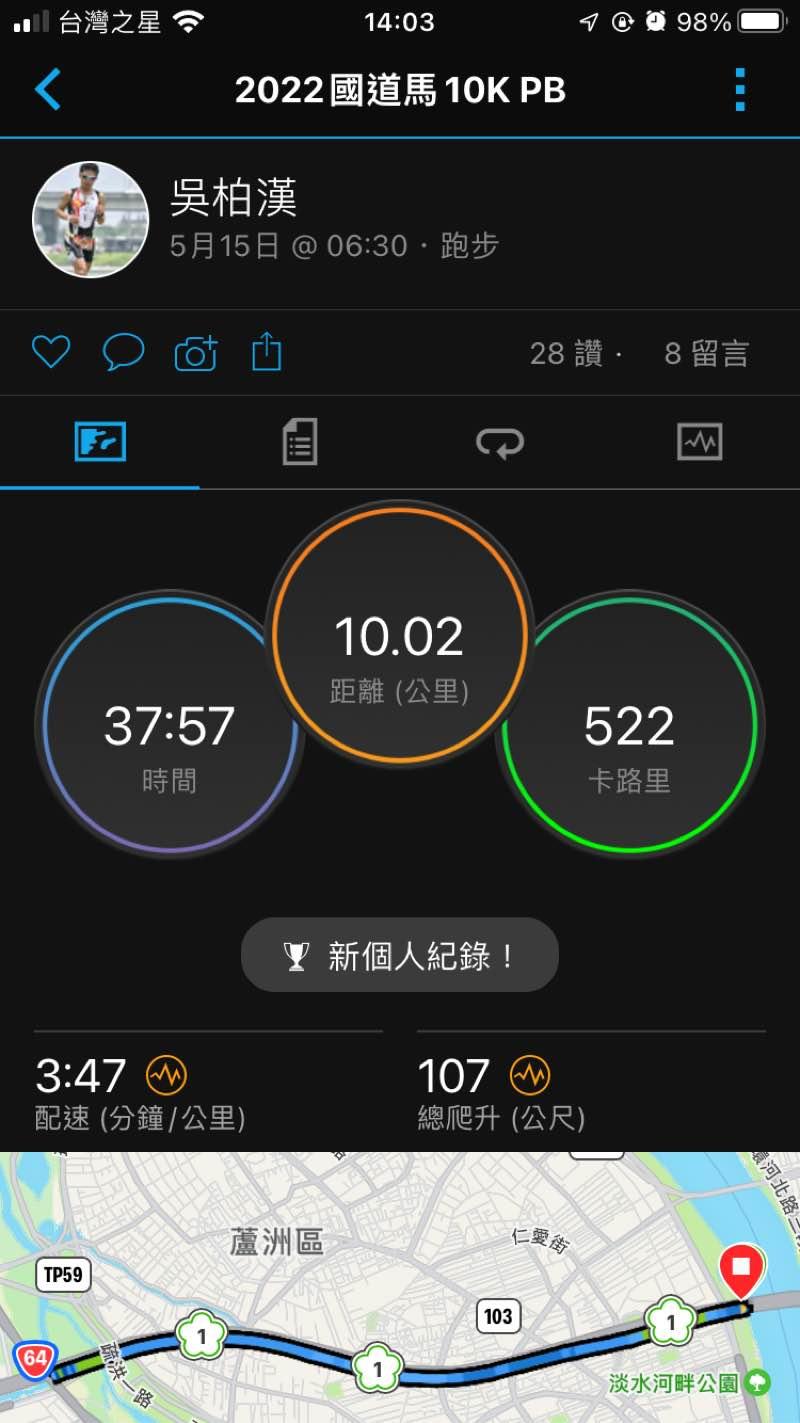Open the elevation chart icon beside 107
800x1423 pixels.
530,1076
